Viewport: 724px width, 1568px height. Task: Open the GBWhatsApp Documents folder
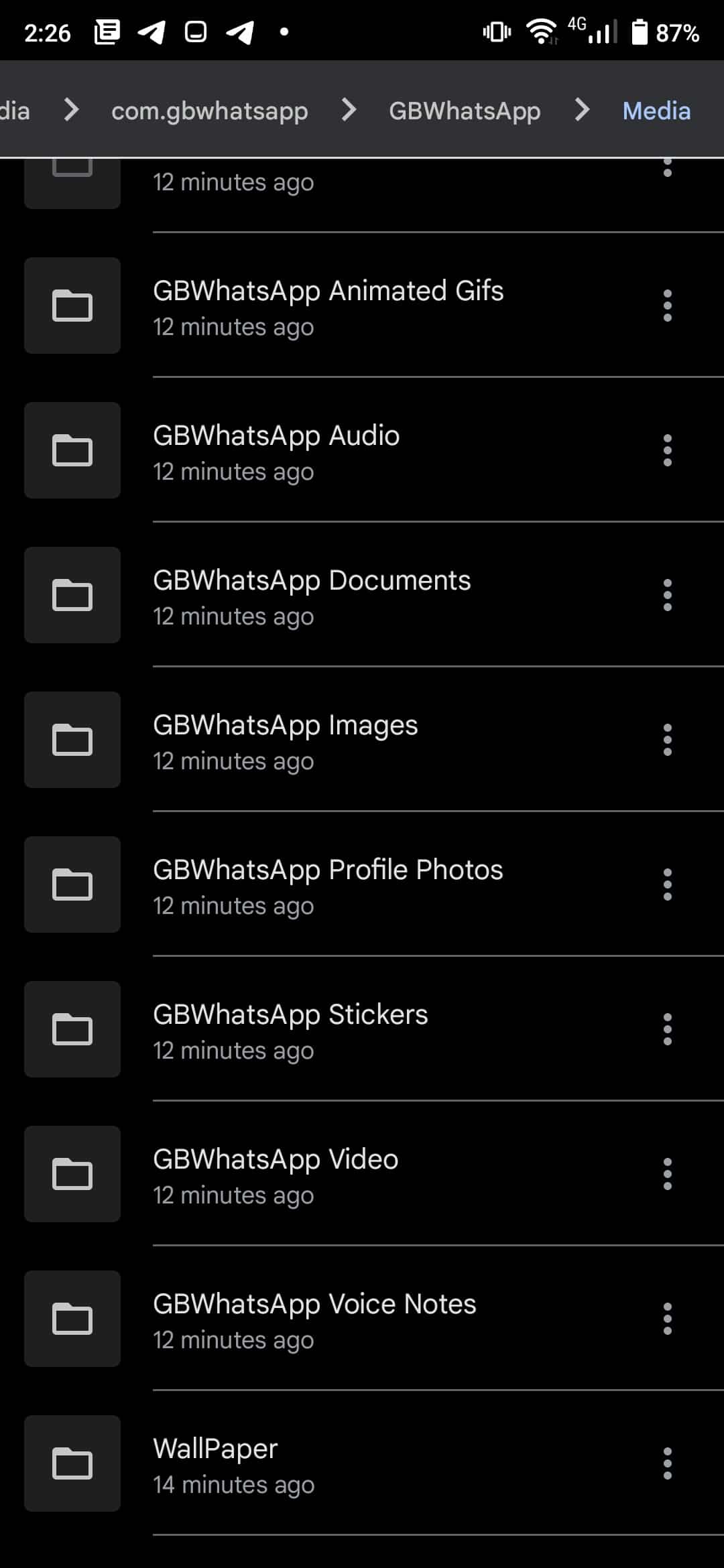(312, 596)
